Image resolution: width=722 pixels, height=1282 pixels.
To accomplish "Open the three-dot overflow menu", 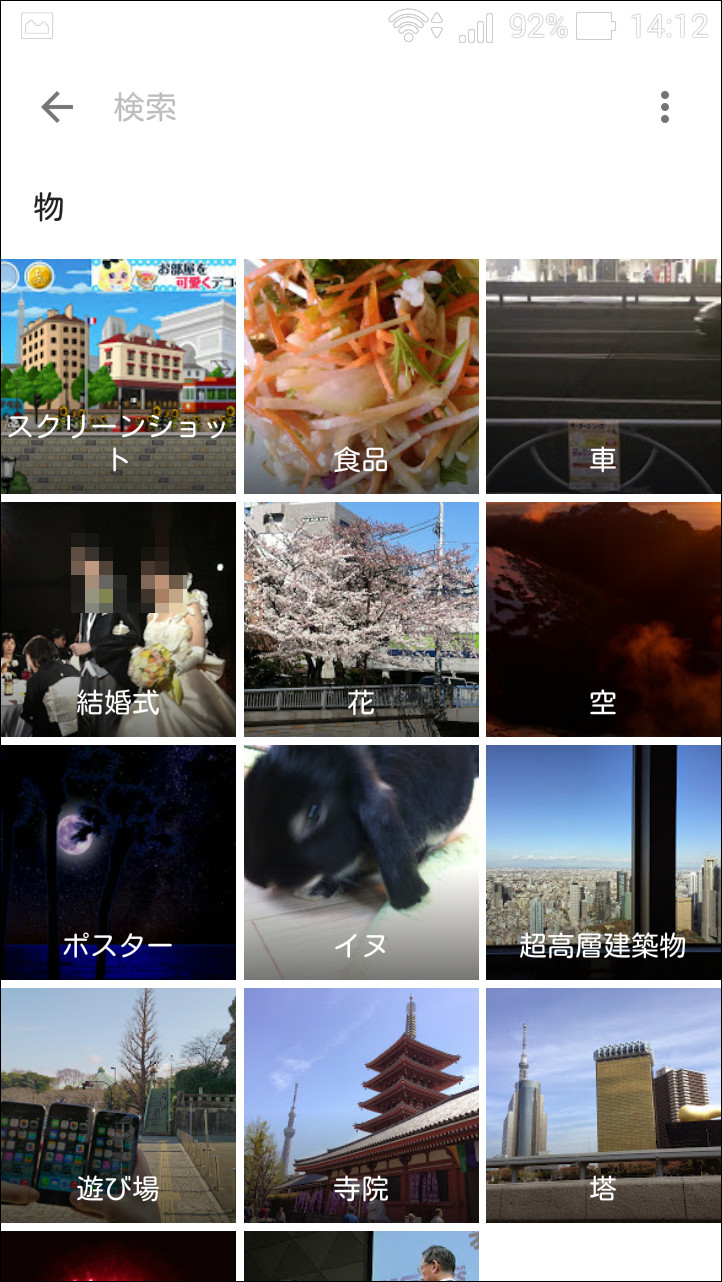I will (x=664, y=107).
